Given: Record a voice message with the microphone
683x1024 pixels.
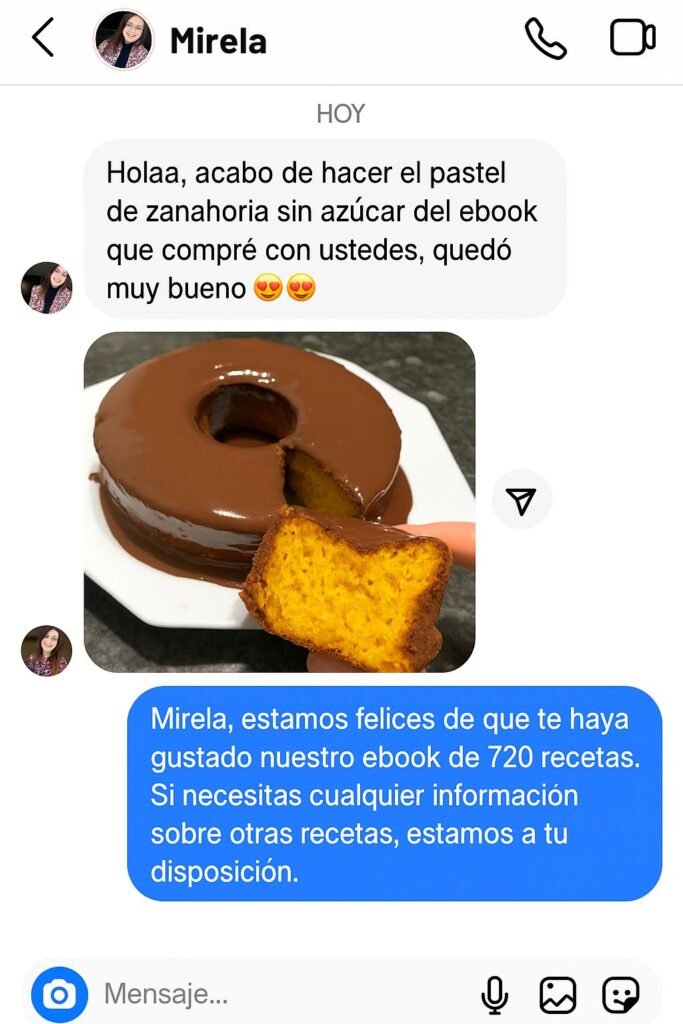Looking at the screenshot, I should [x=494, y=995].
